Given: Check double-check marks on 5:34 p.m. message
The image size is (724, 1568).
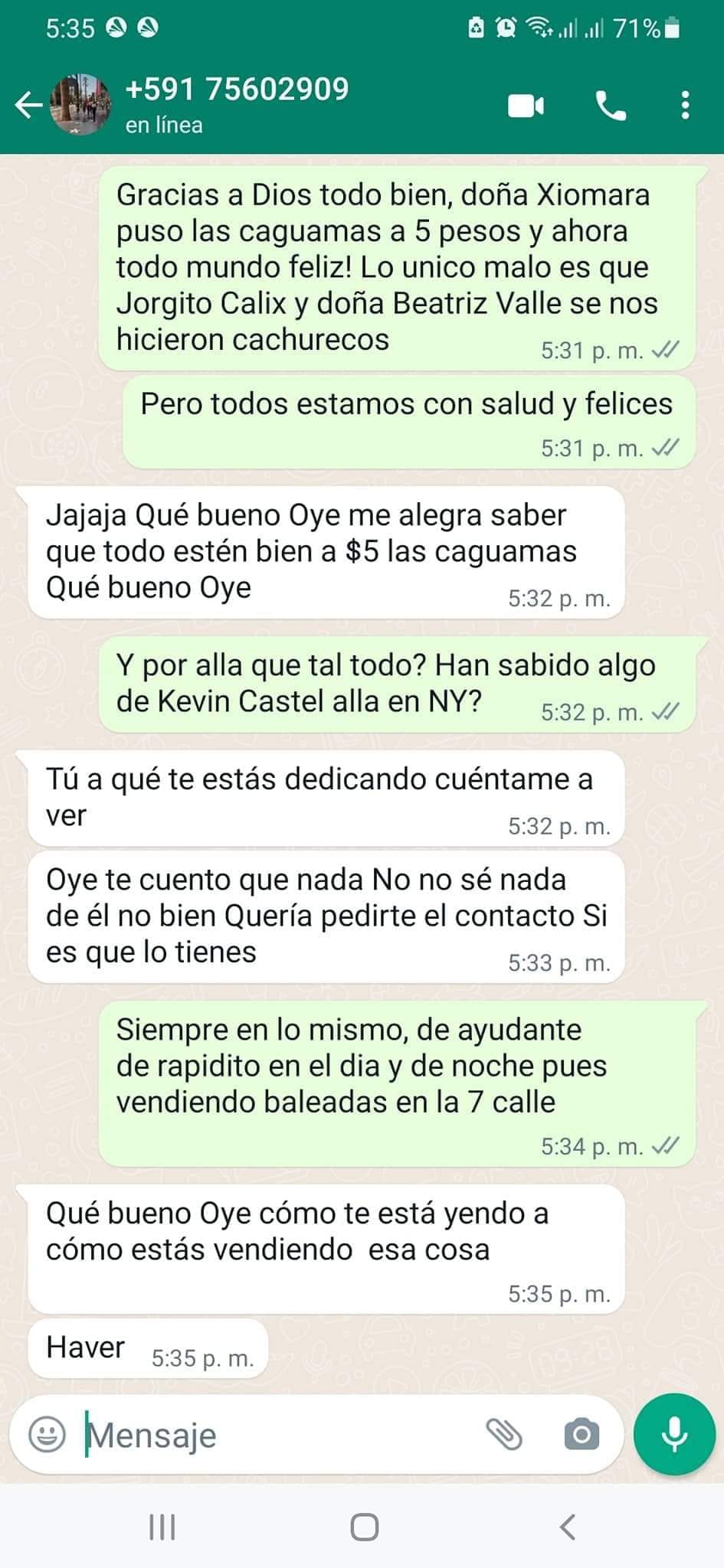Looking at the screenshot, I should [665, 1147].
